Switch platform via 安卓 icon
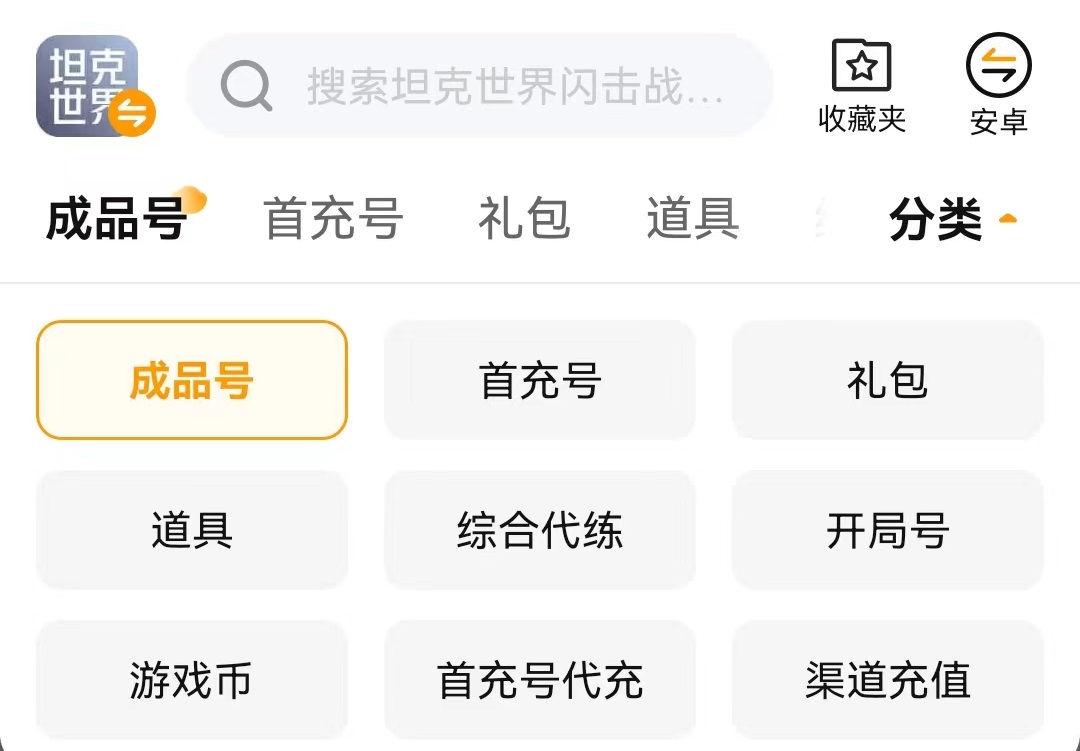This screenshot has height=751, width=1080. (x=998, y=86)
